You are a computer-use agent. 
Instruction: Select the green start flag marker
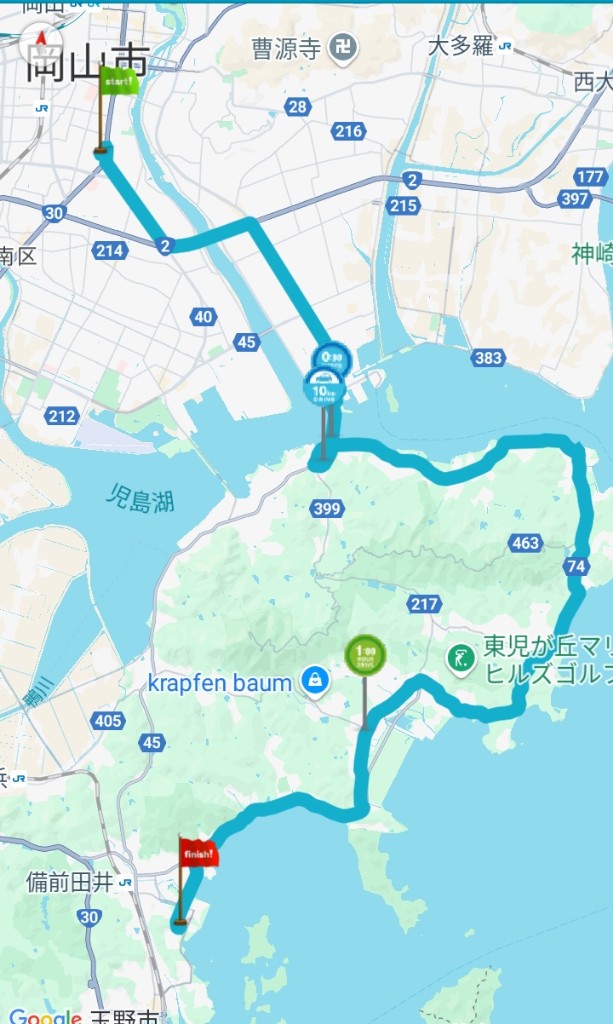(x=118, y=80)
